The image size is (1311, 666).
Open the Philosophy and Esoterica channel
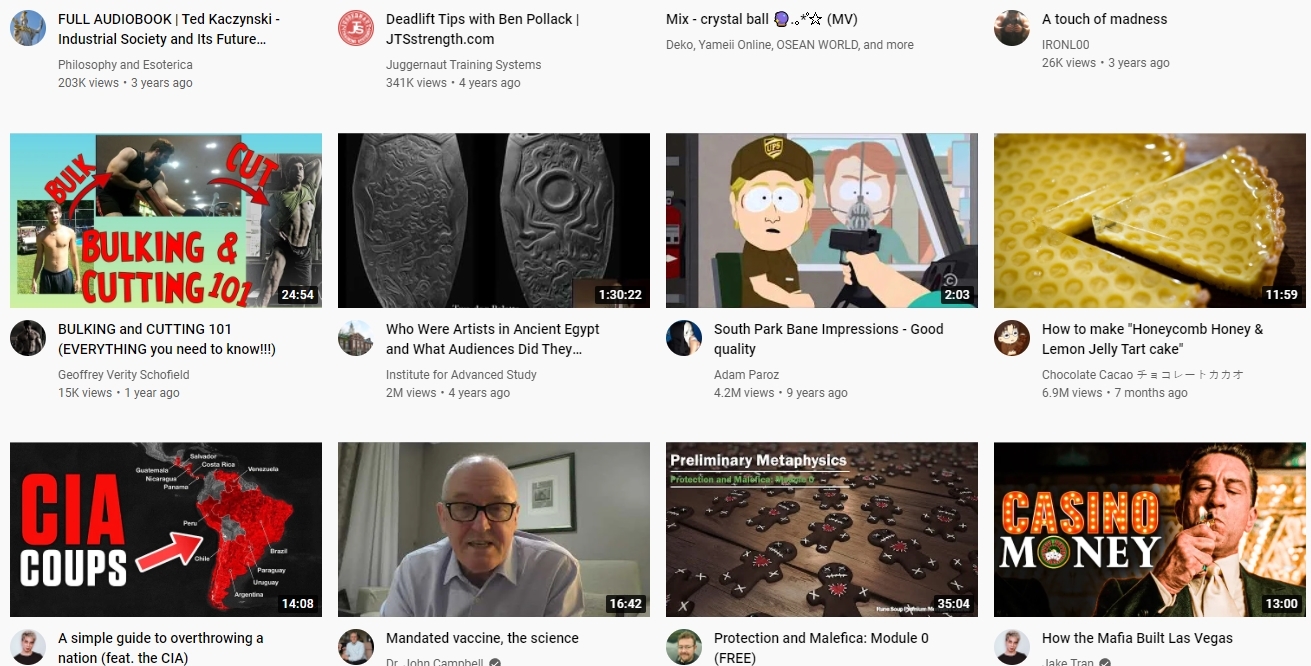point(125,65)
